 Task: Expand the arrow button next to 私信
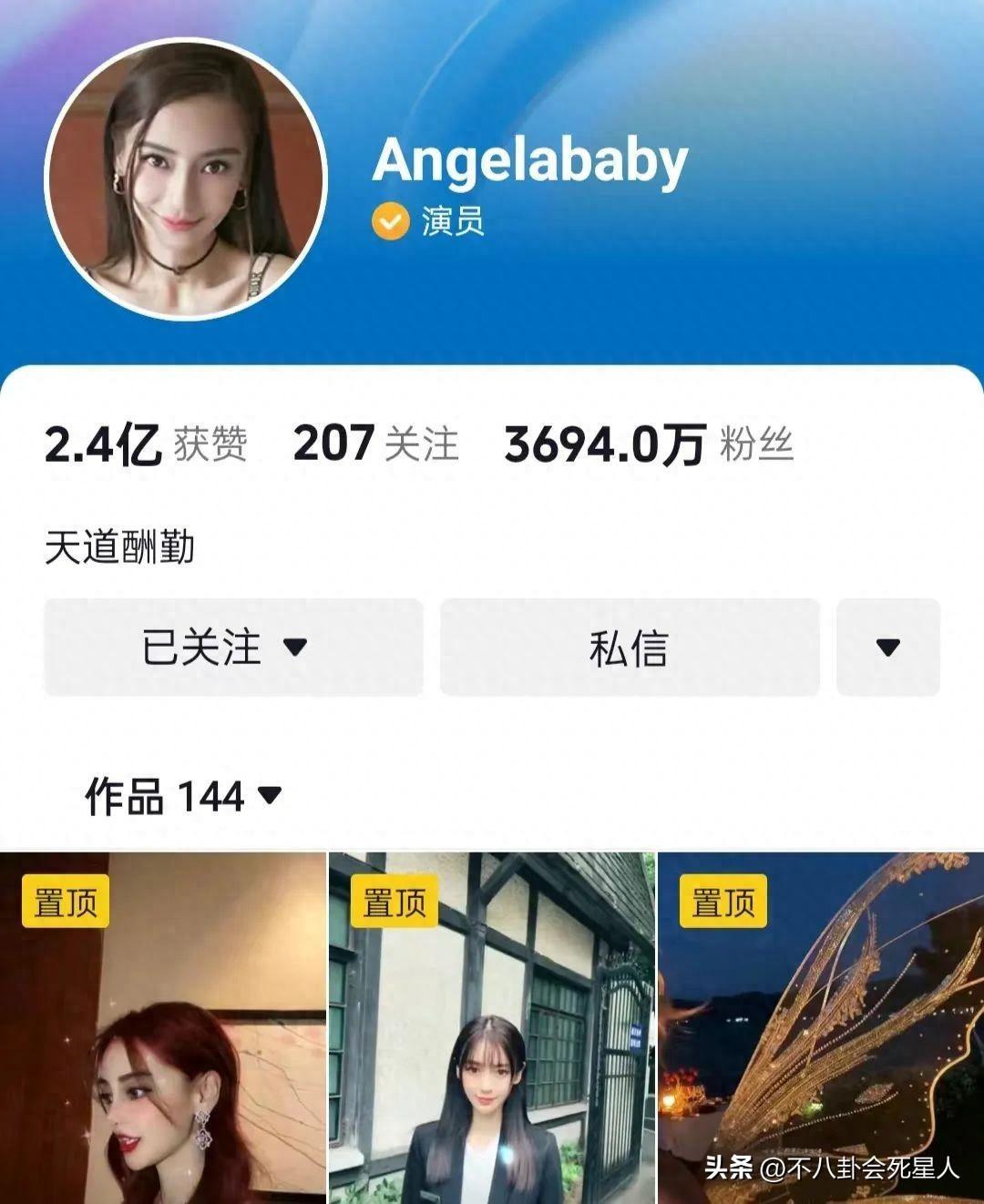tap(887, 648)
